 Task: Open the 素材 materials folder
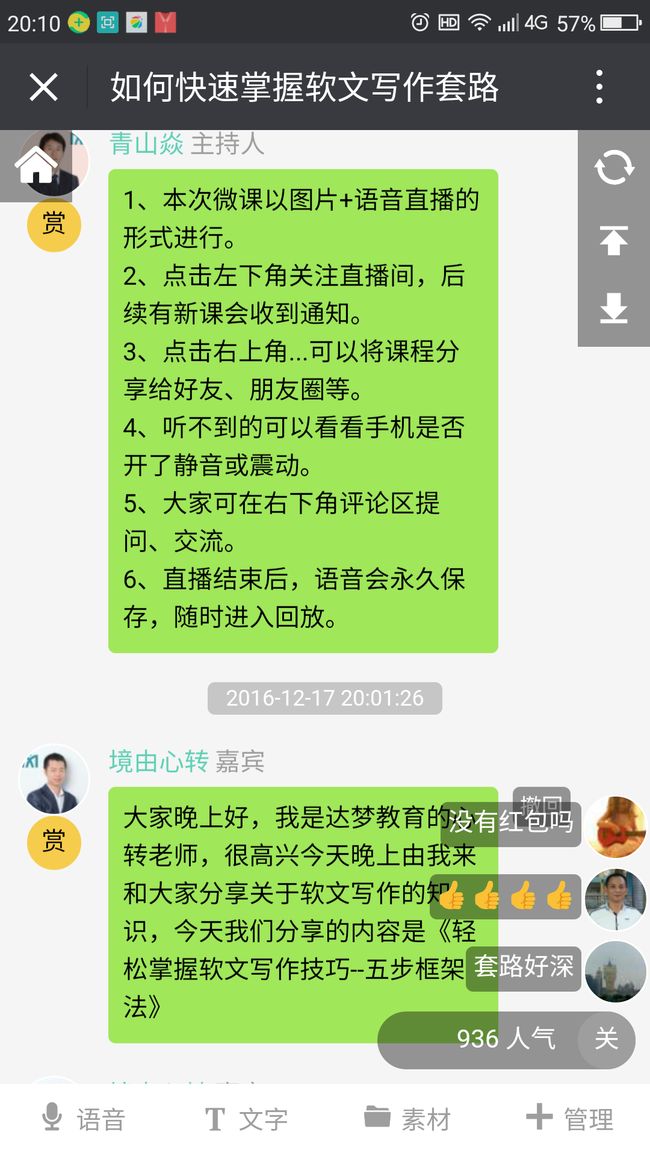[x=408, y=1118]
